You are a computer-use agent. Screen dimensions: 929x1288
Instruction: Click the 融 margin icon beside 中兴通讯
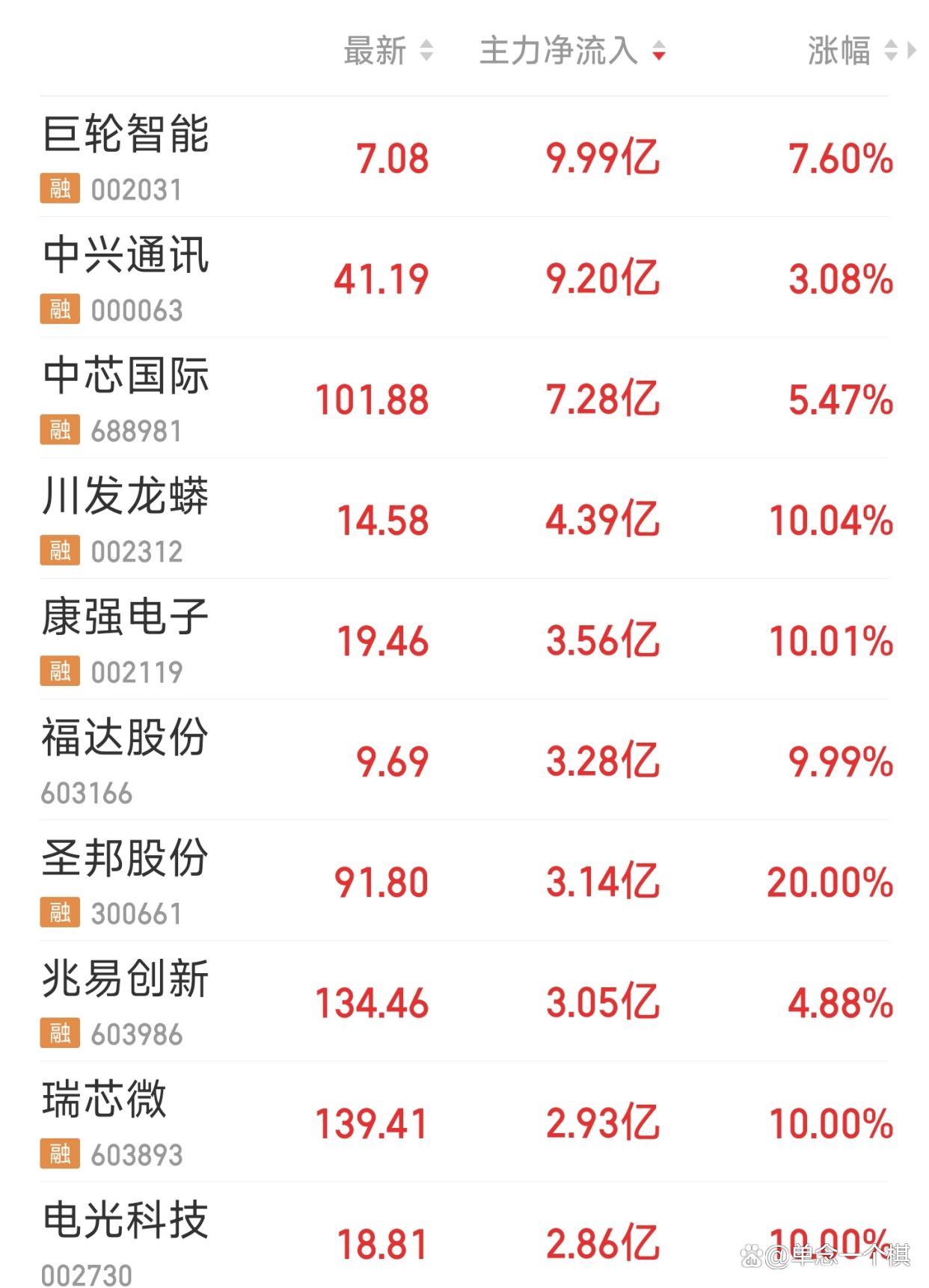tap(60, 309)
